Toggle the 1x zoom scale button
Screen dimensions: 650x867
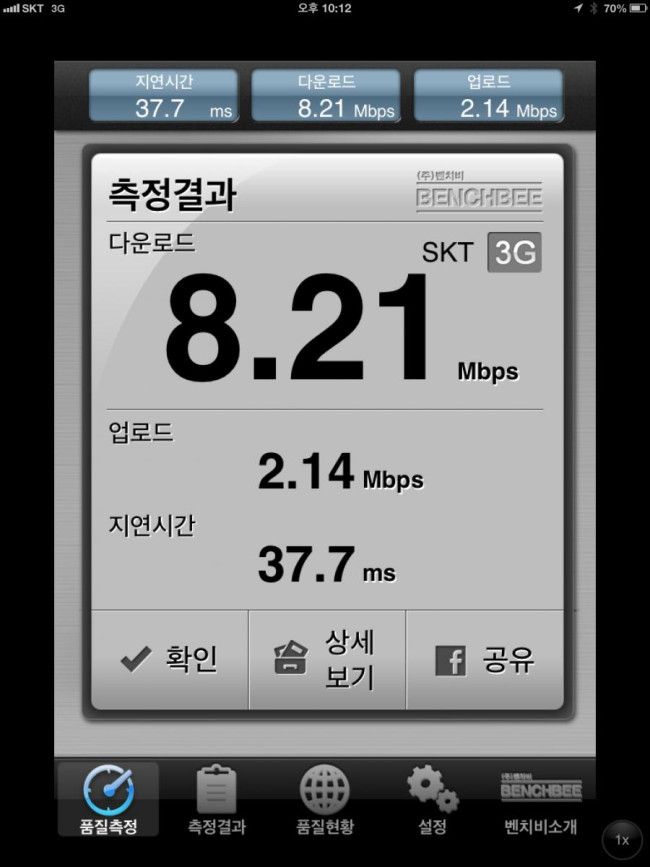622,840
